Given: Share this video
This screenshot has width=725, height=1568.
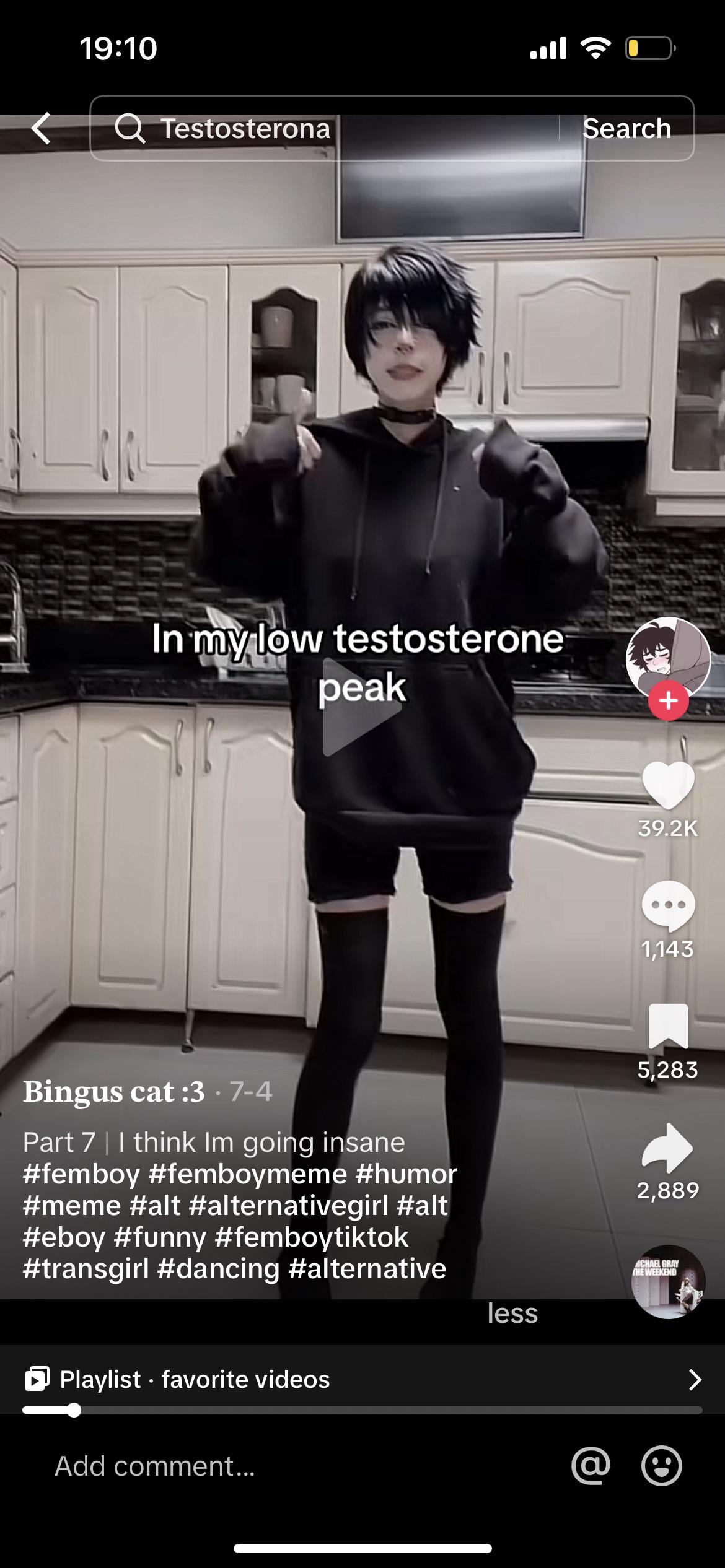Looking at the screenshot, I should pyautogui.click(x=668, y=1148).
